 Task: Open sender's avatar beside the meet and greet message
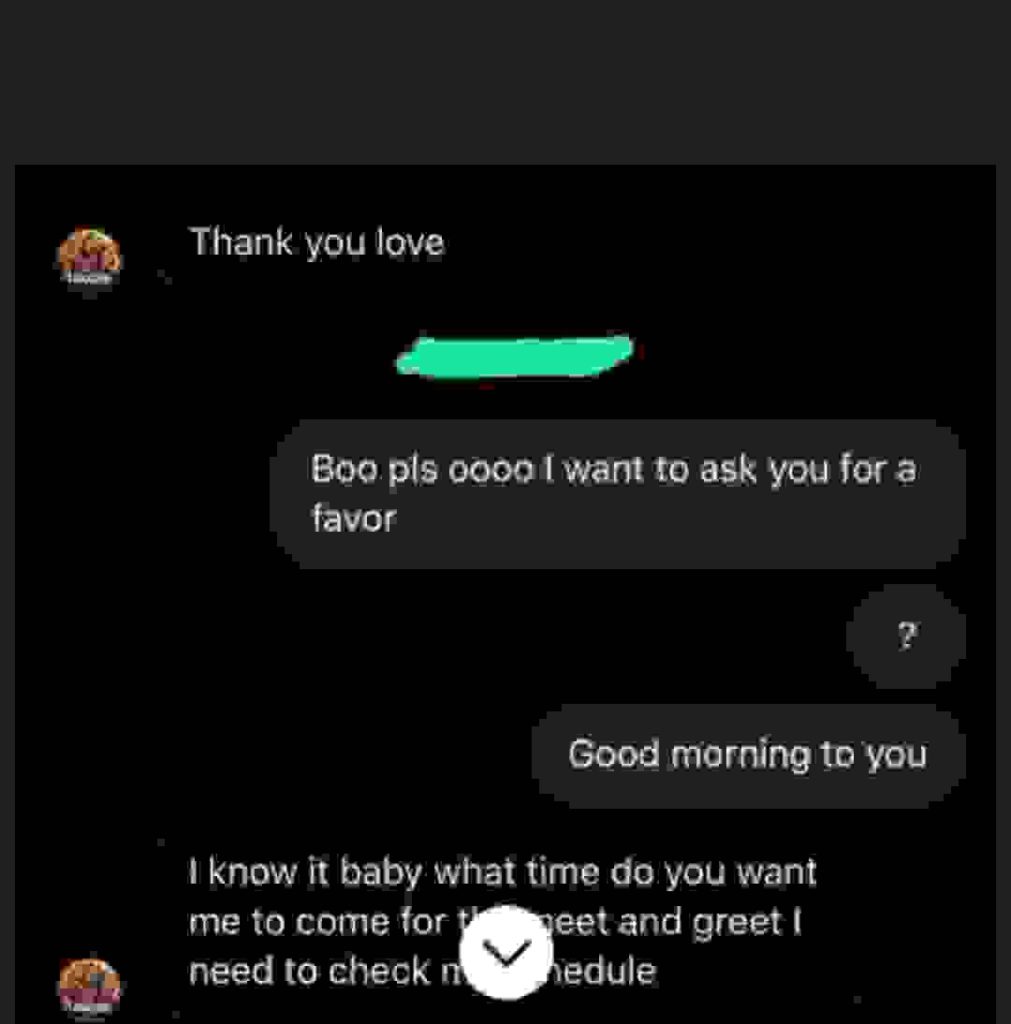click(x=89, y=985)
